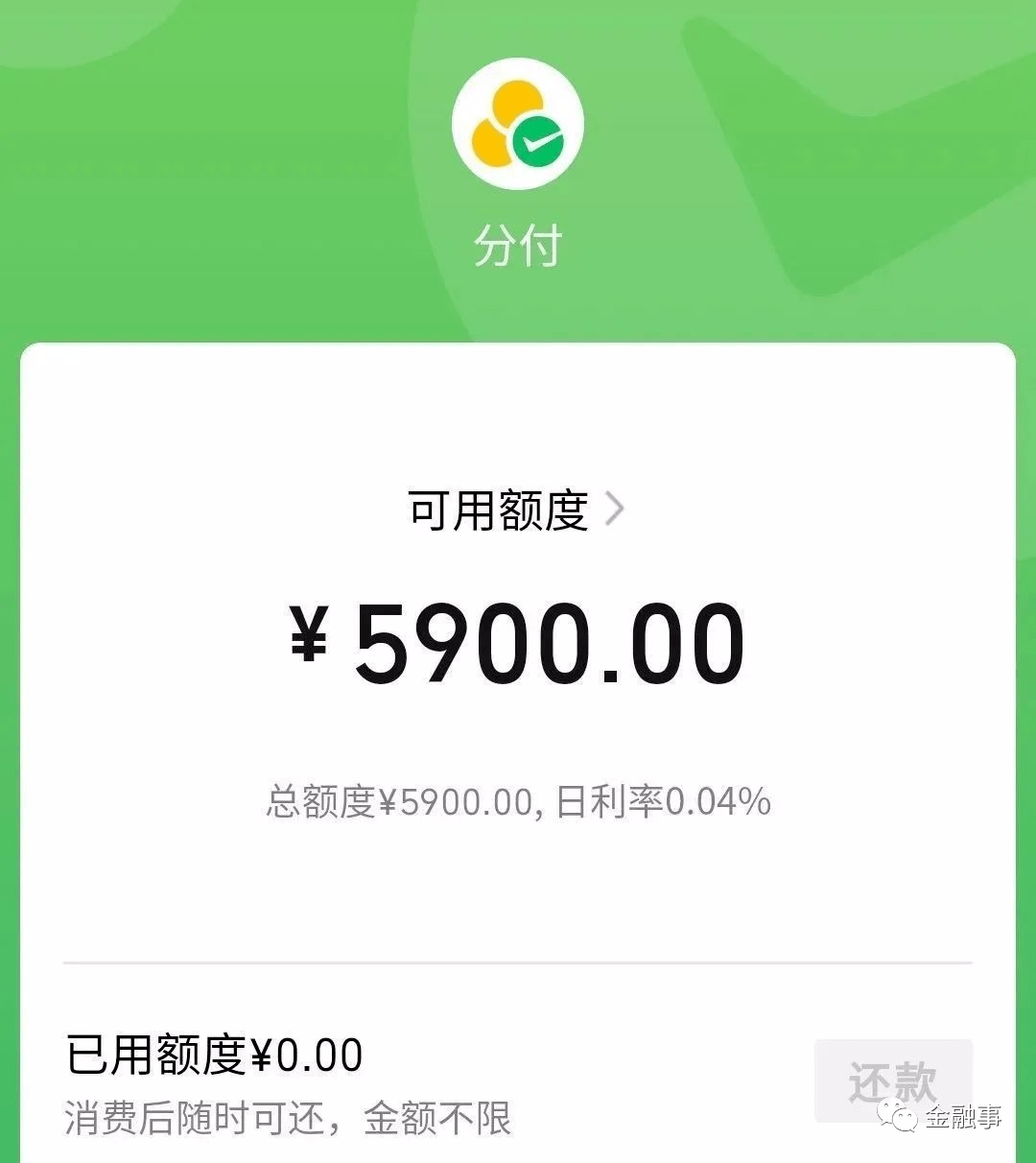Open the 可用额度 details chevron
This screenshot has width=1036, height=1163.
(x=615, y=510)
